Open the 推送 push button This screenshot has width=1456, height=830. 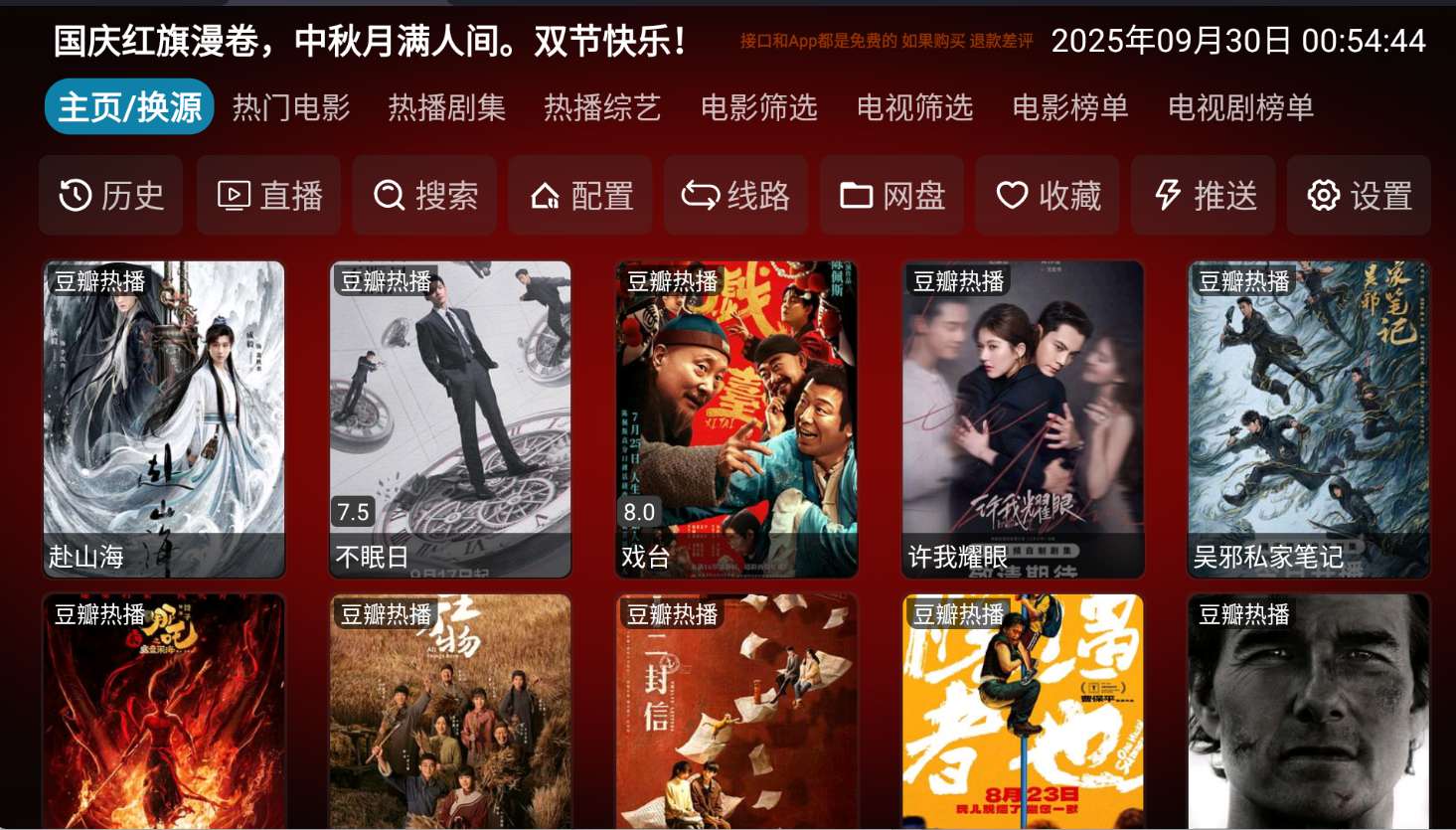click(1204, 196)
